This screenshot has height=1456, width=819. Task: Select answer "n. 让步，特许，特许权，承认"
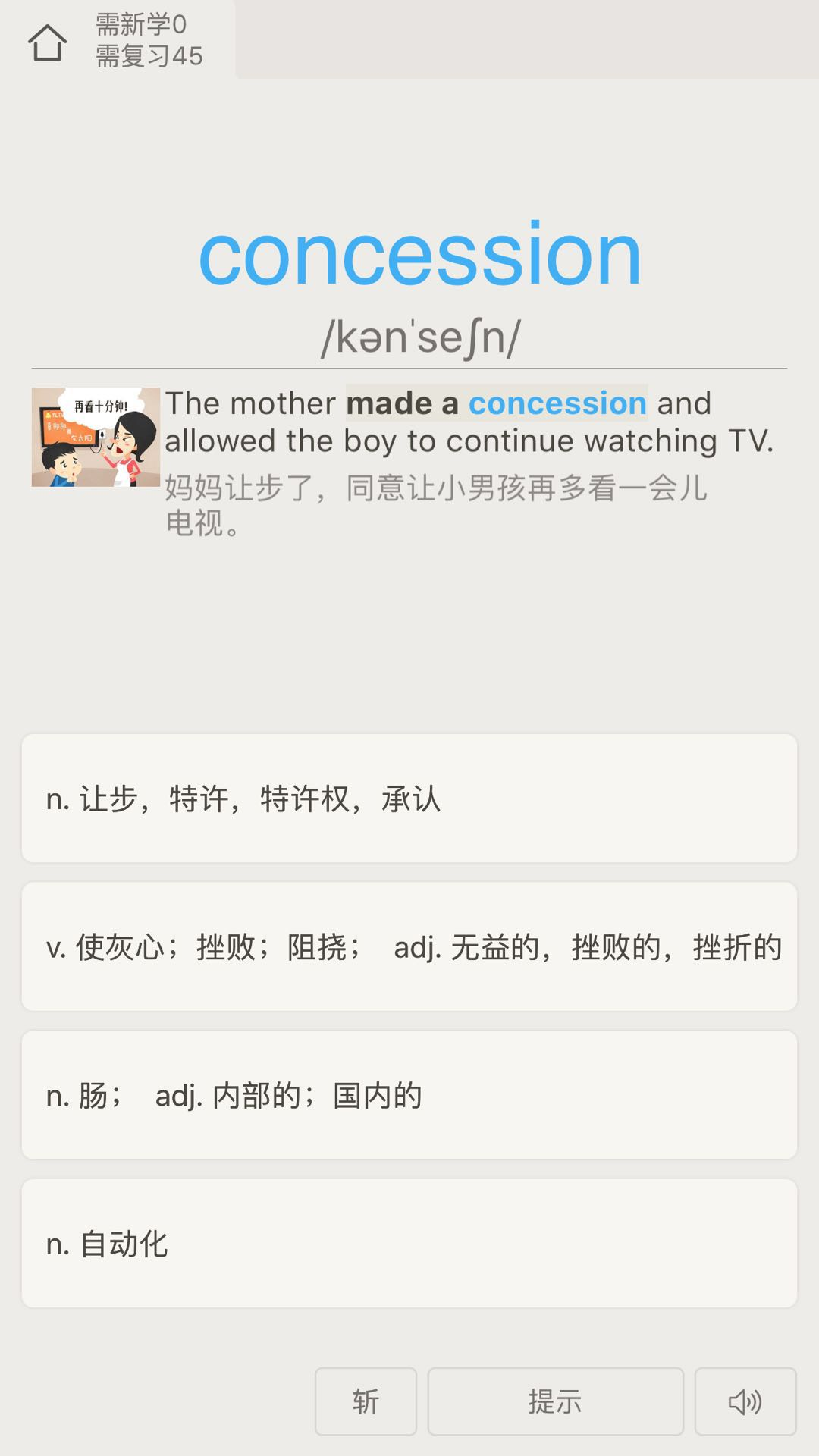tap(409, 799)
